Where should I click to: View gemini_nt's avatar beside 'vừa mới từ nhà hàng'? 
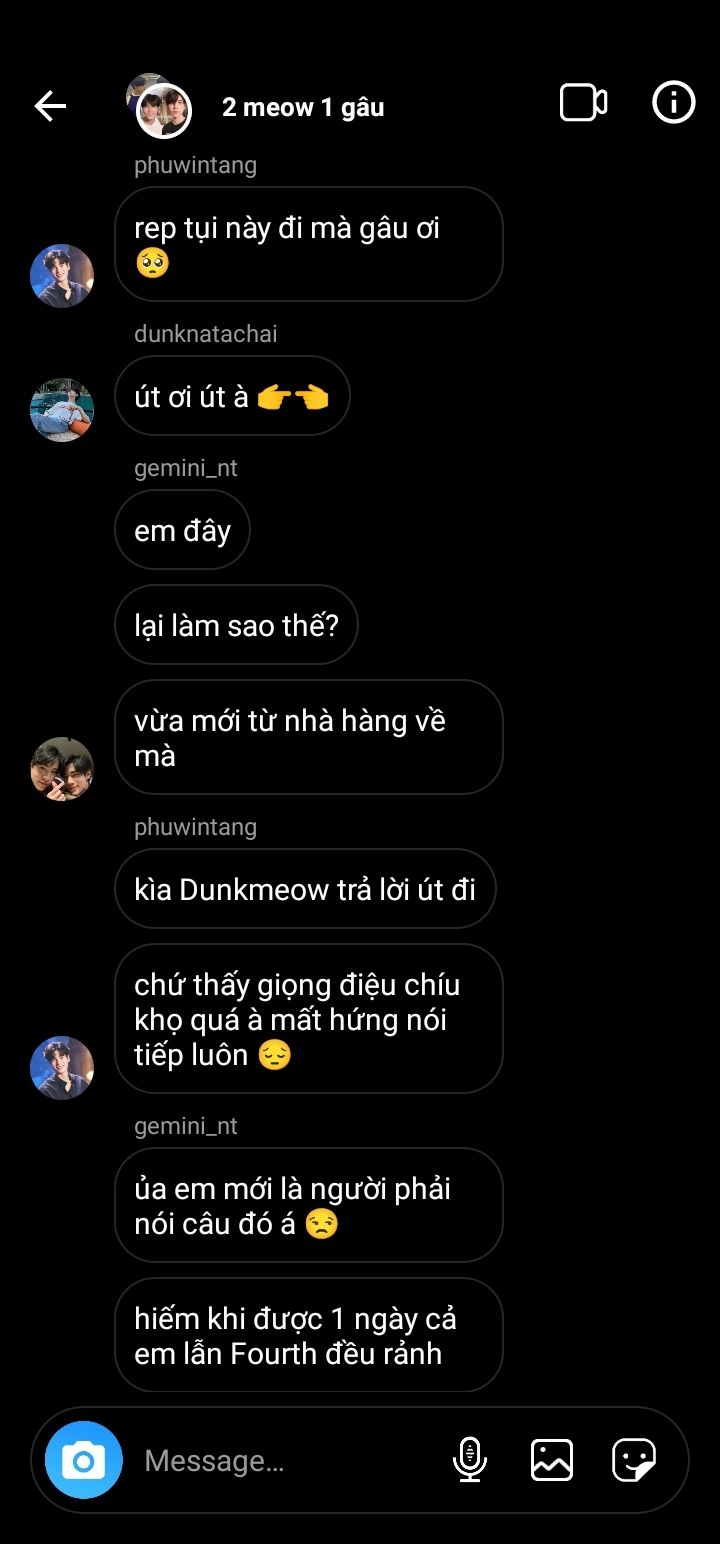pyautogui.click(x=62, y=769)
